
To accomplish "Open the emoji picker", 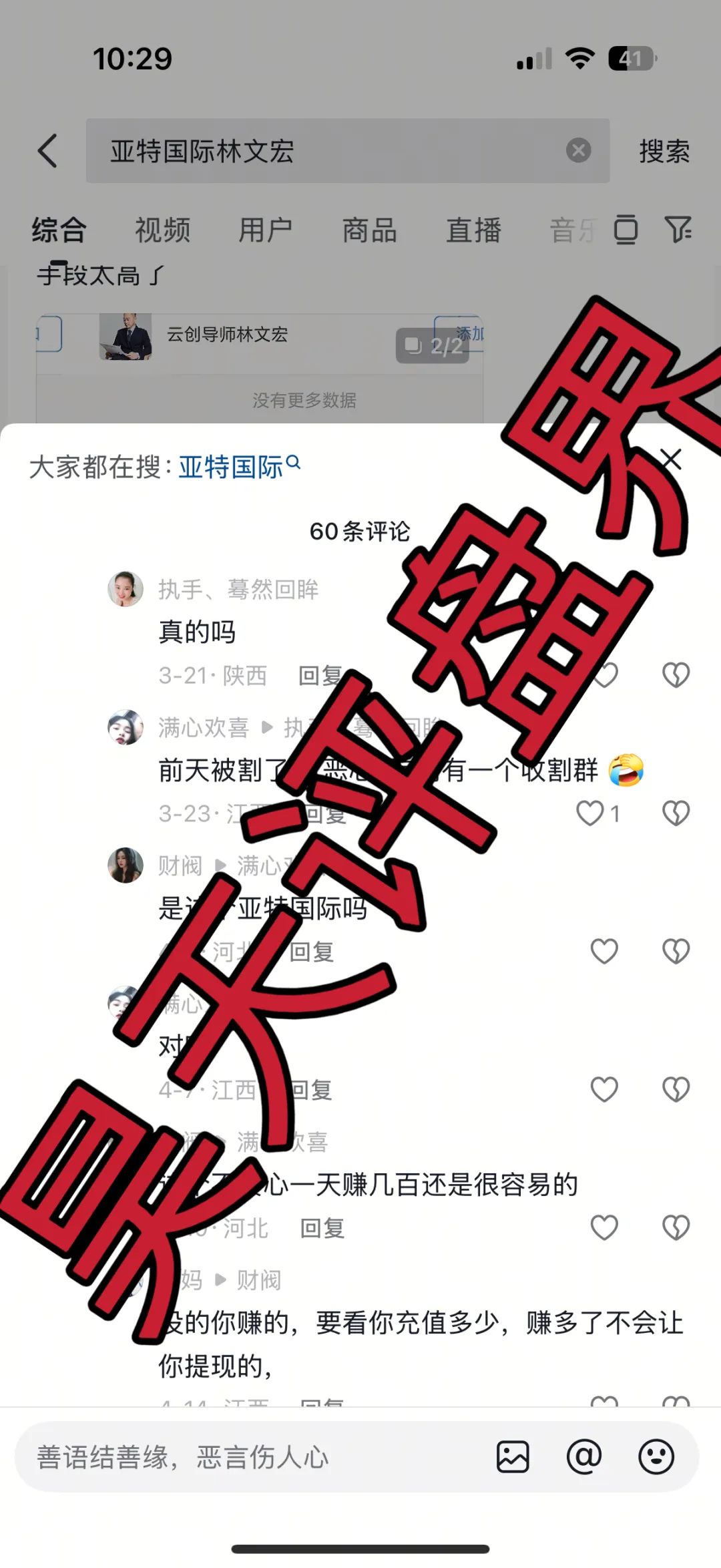I will click(x=656, y=1457).
